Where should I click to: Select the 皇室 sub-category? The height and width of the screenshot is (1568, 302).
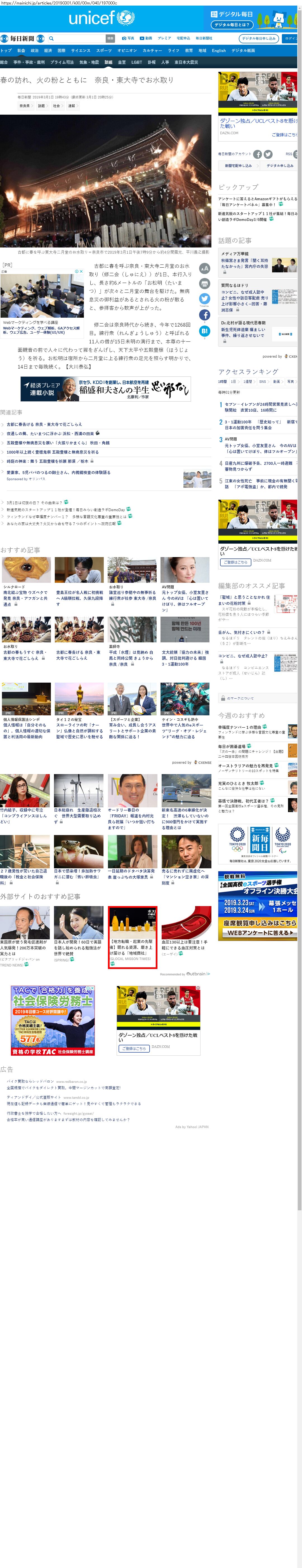(x=122, y=62)
